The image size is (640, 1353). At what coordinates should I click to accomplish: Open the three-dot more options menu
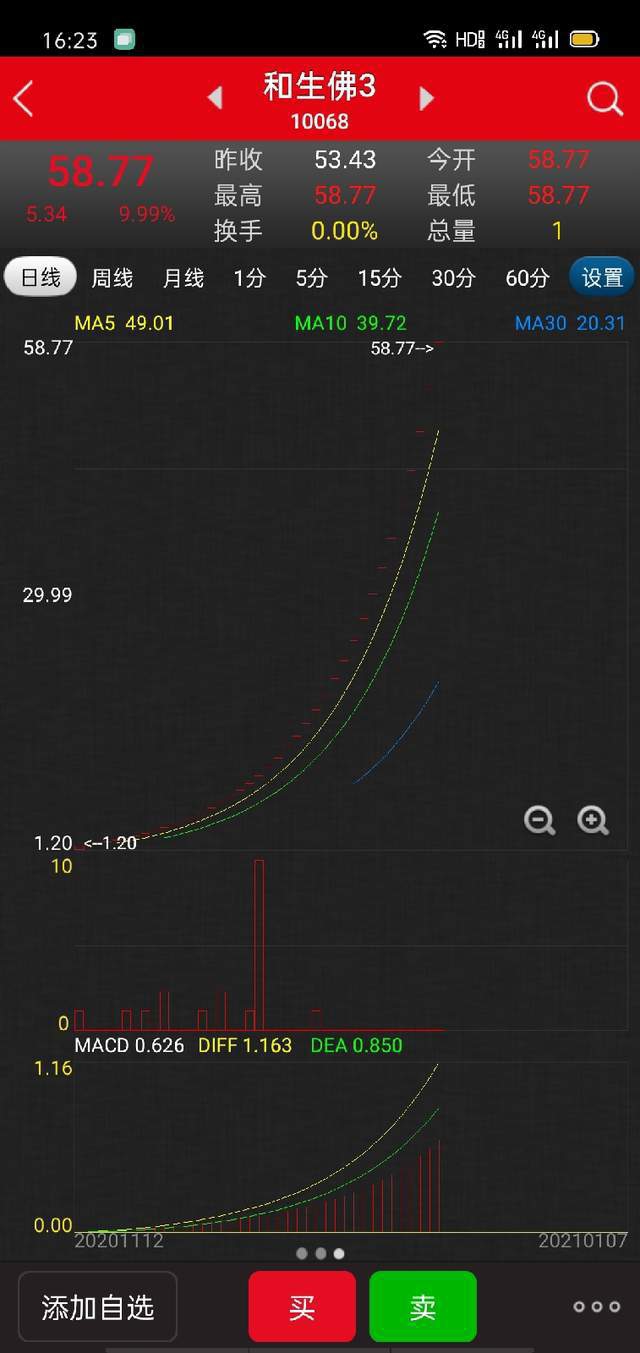(596, 1306)
